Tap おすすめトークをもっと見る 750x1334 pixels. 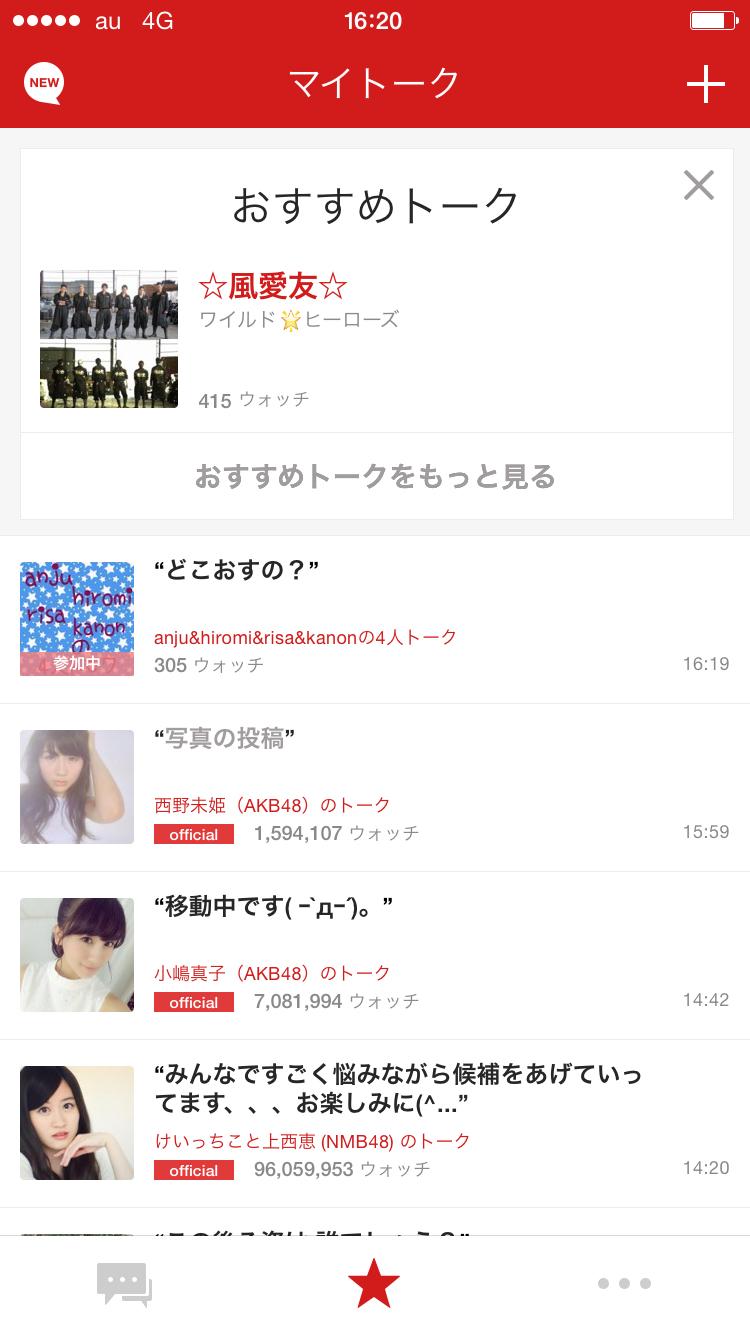pos(376,476)
